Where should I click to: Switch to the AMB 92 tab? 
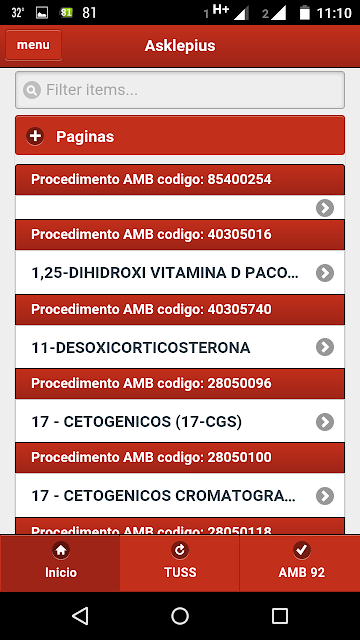[x=300, y=563]
